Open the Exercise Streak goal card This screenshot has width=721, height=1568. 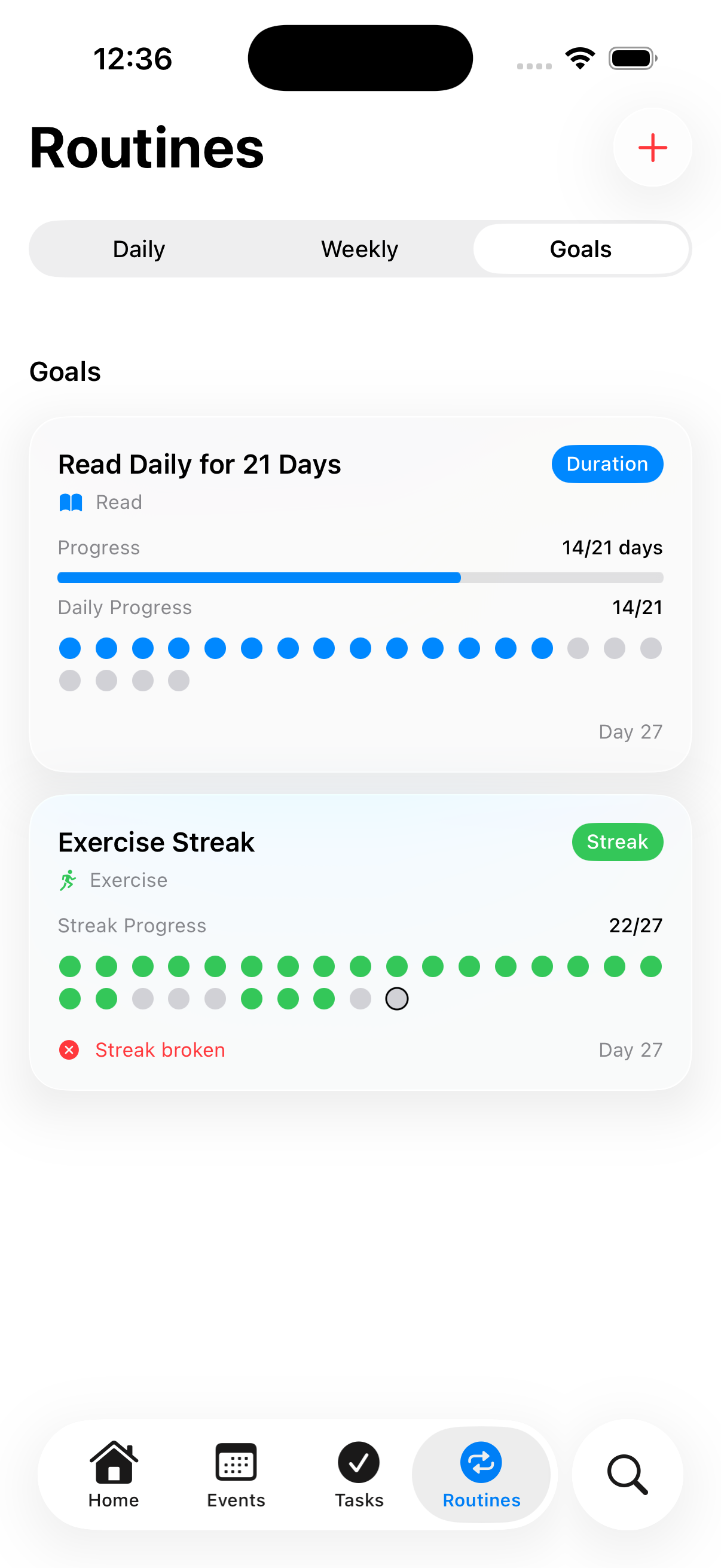pyautogui.click(x=359, y=941)
